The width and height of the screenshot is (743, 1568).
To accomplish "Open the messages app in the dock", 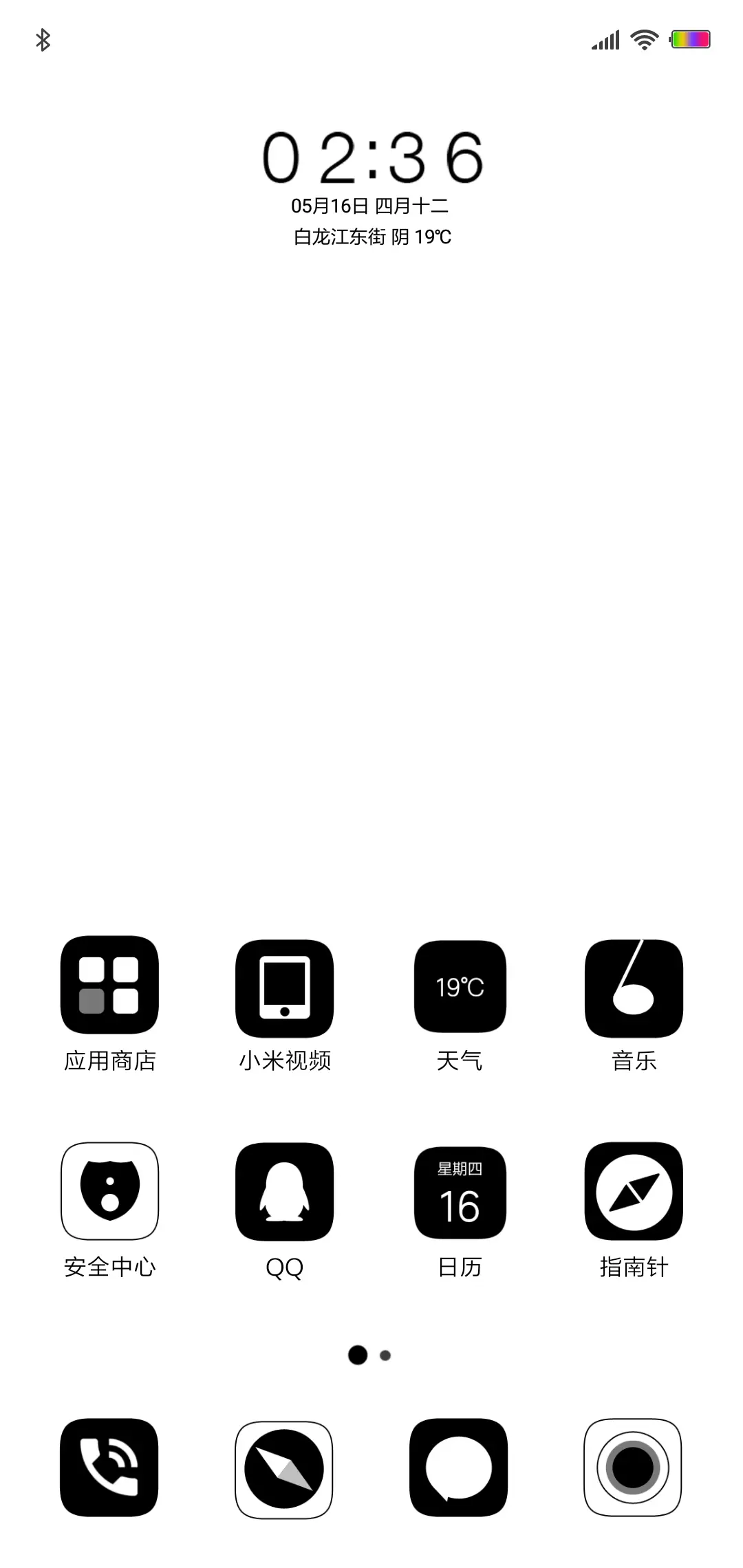I will (x=459, y=1468).
